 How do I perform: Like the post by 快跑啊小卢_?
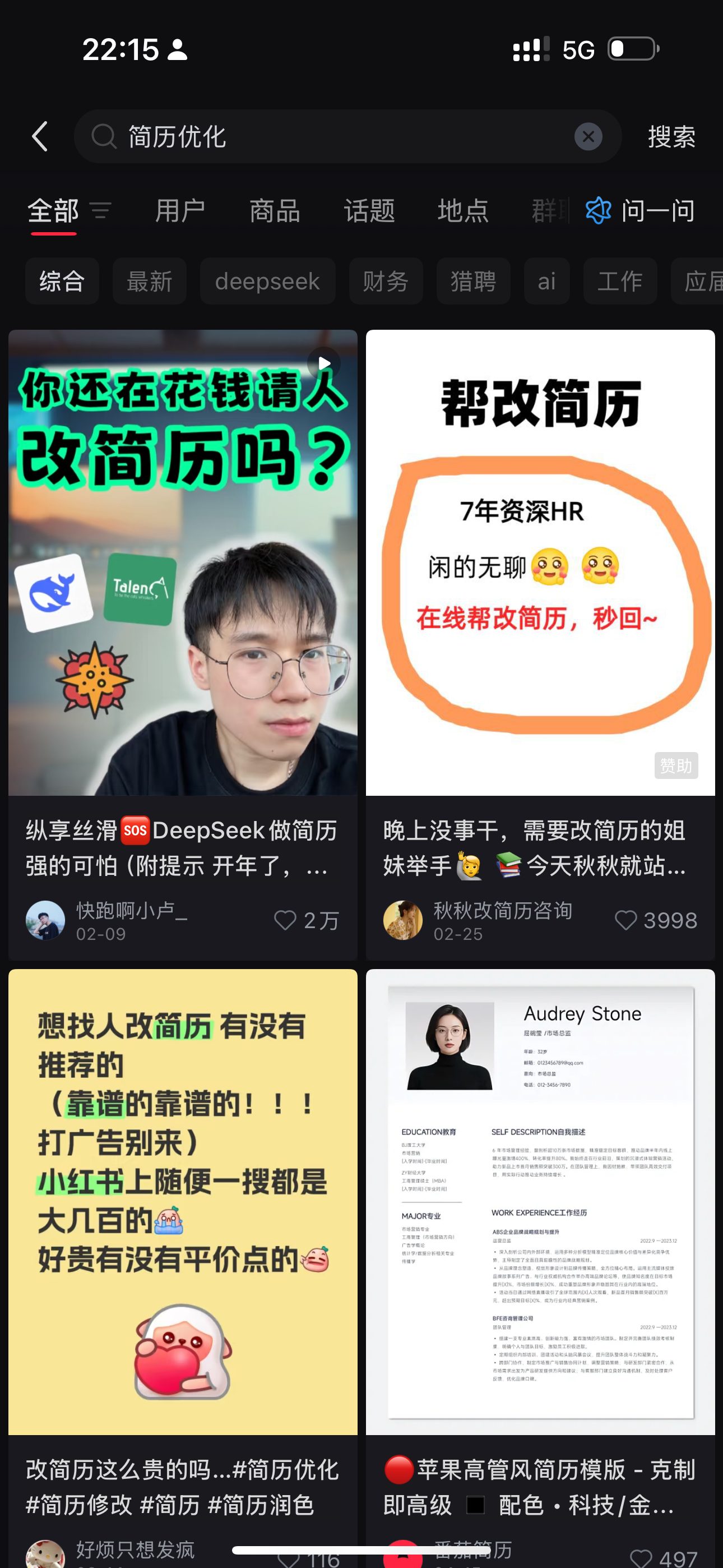[x=285, y=920]
